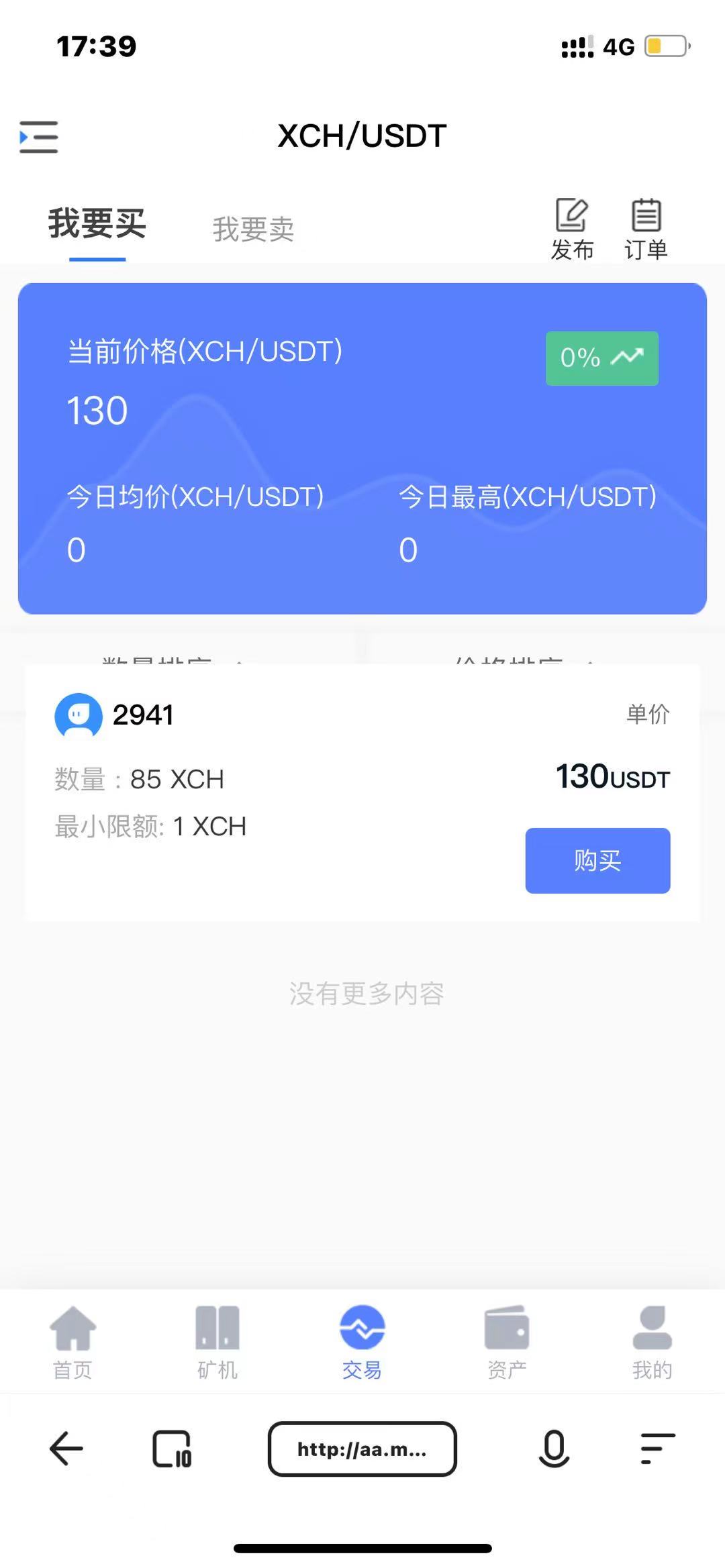The height and width of the screenshot is (1568, 725).
Task: Open the 资产 assets tab
Action: [507, 1342]
